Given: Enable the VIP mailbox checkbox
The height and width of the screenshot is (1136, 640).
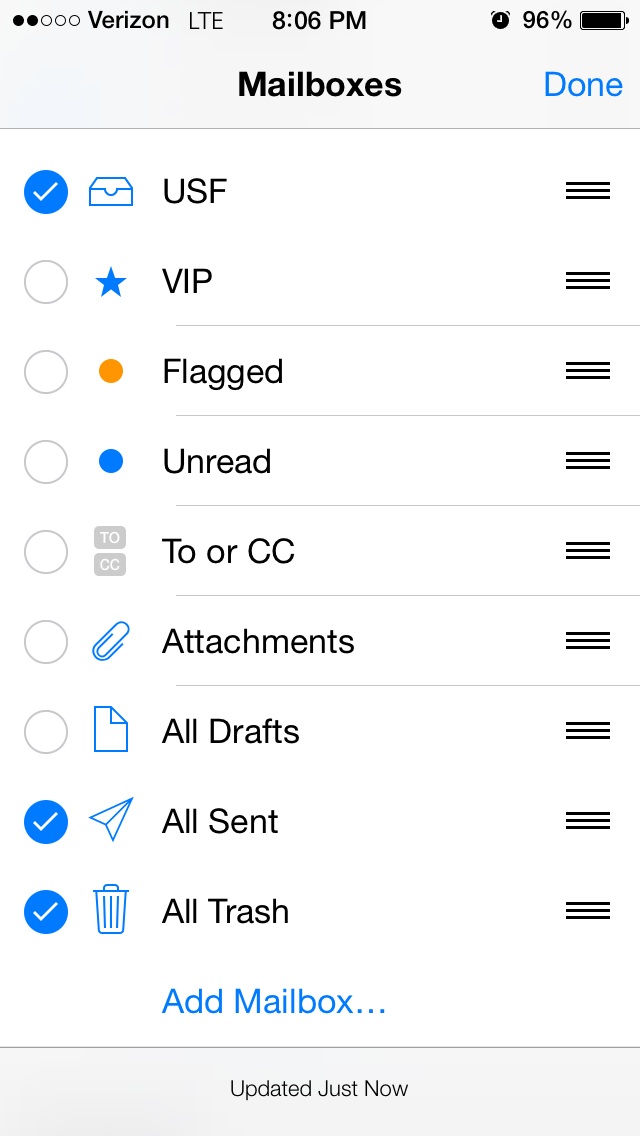Looking at the screenshot, I should click(x=46, y=282).
